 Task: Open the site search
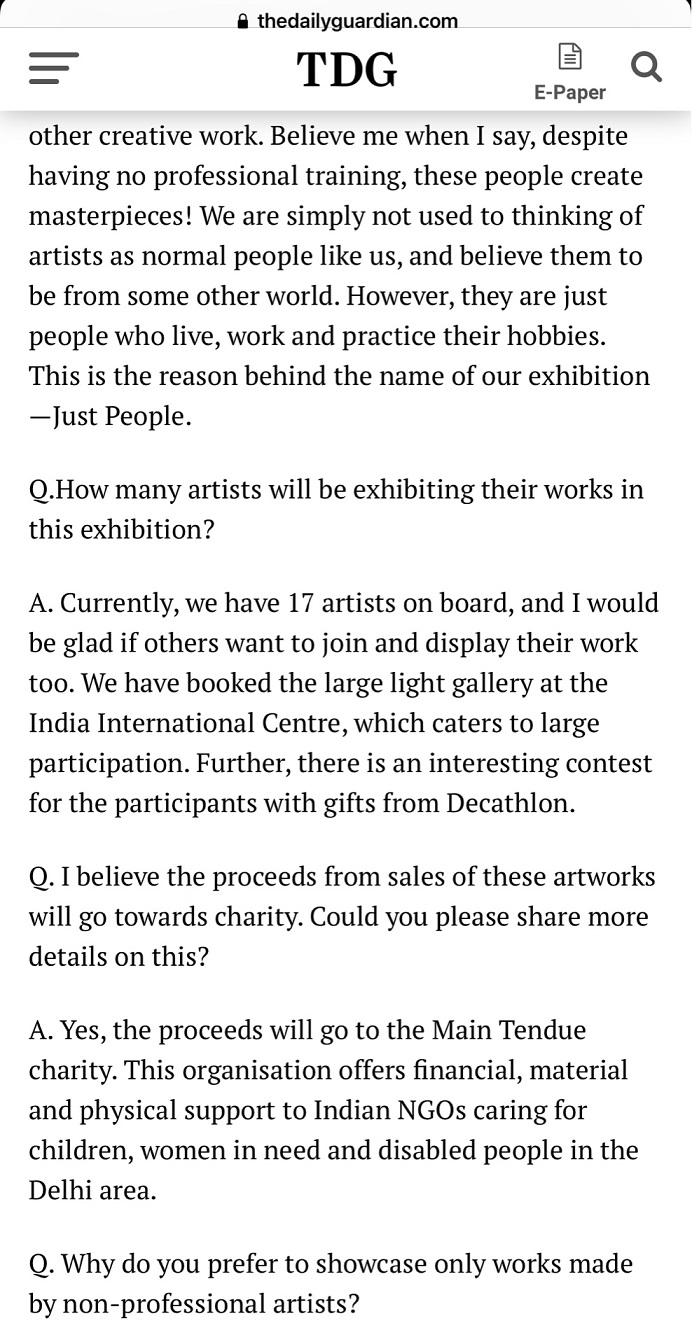click(x=647, y=67)
